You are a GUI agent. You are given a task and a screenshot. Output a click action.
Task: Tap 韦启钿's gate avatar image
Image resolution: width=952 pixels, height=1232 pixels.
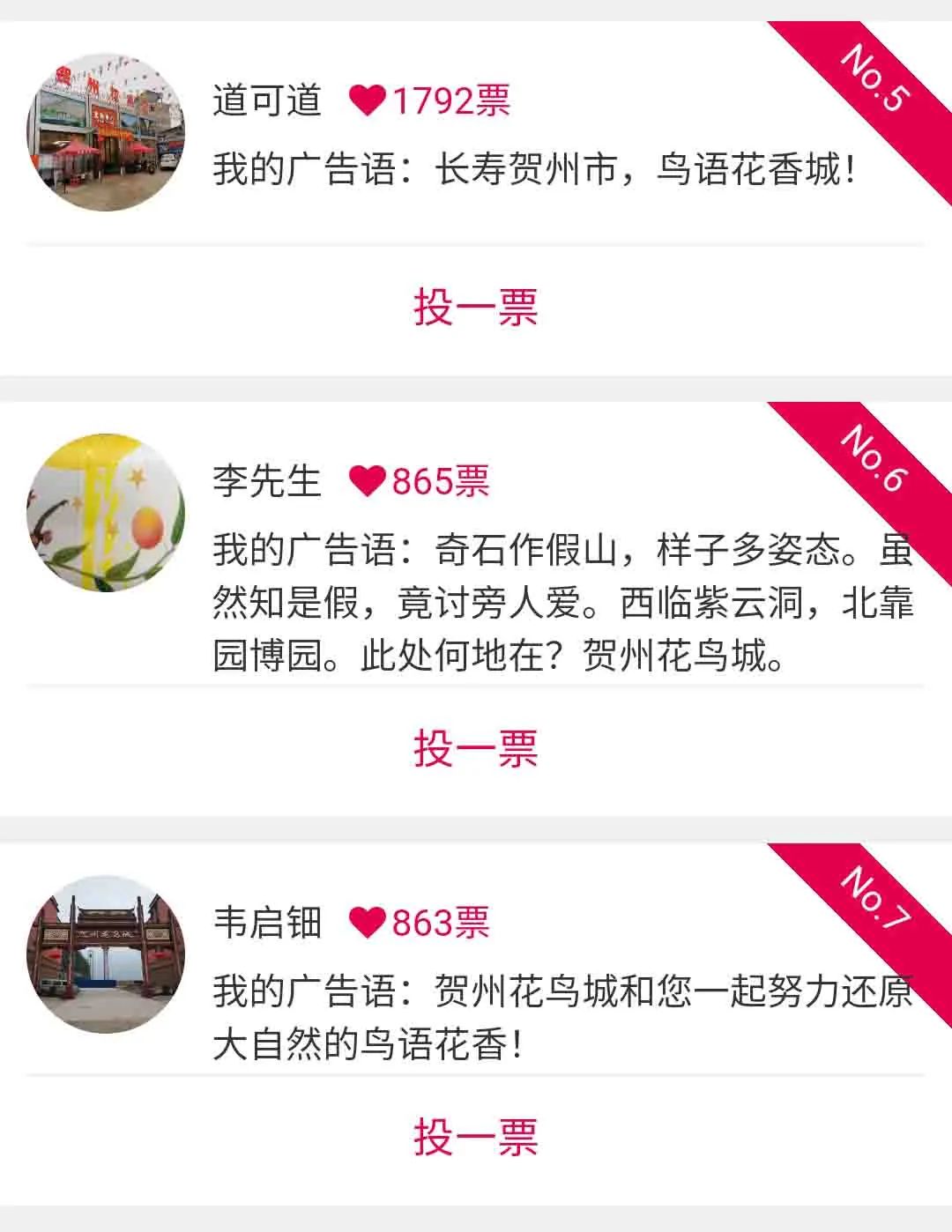click(106, 954)
